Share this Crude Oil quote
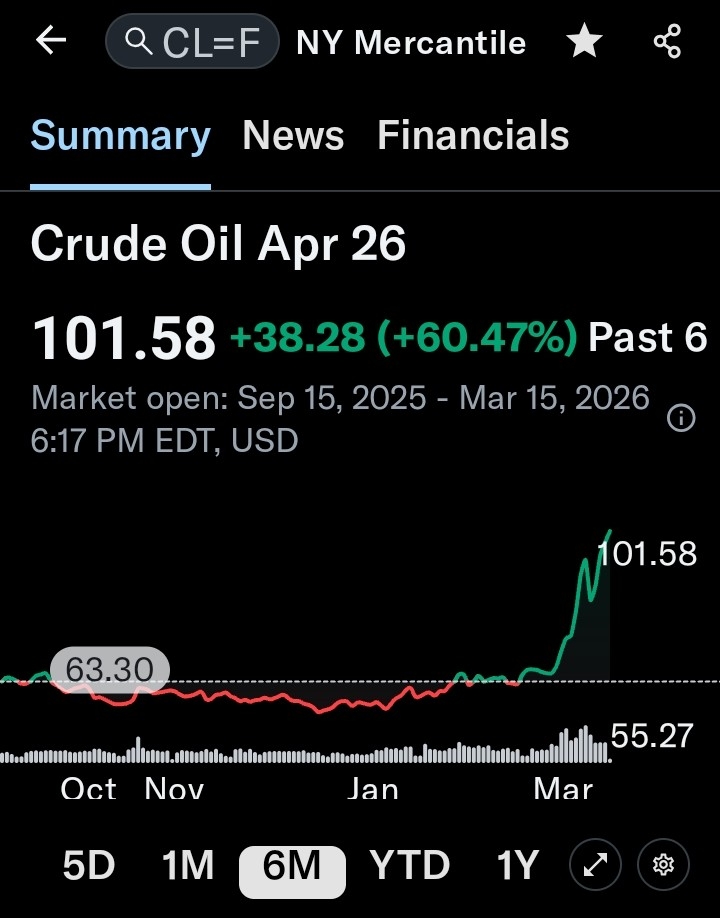The image size is (720, 918). coord(667,42)
